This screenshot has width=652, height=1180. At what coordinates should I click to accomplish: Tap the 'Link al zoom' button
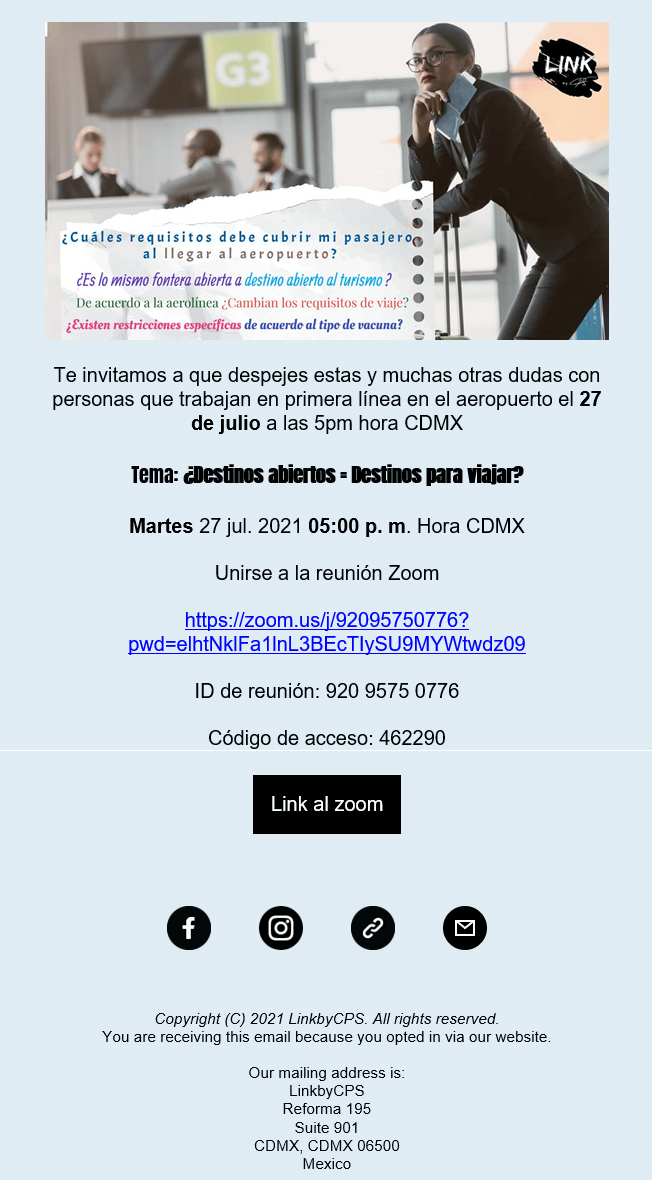click(x=327, y=804)
